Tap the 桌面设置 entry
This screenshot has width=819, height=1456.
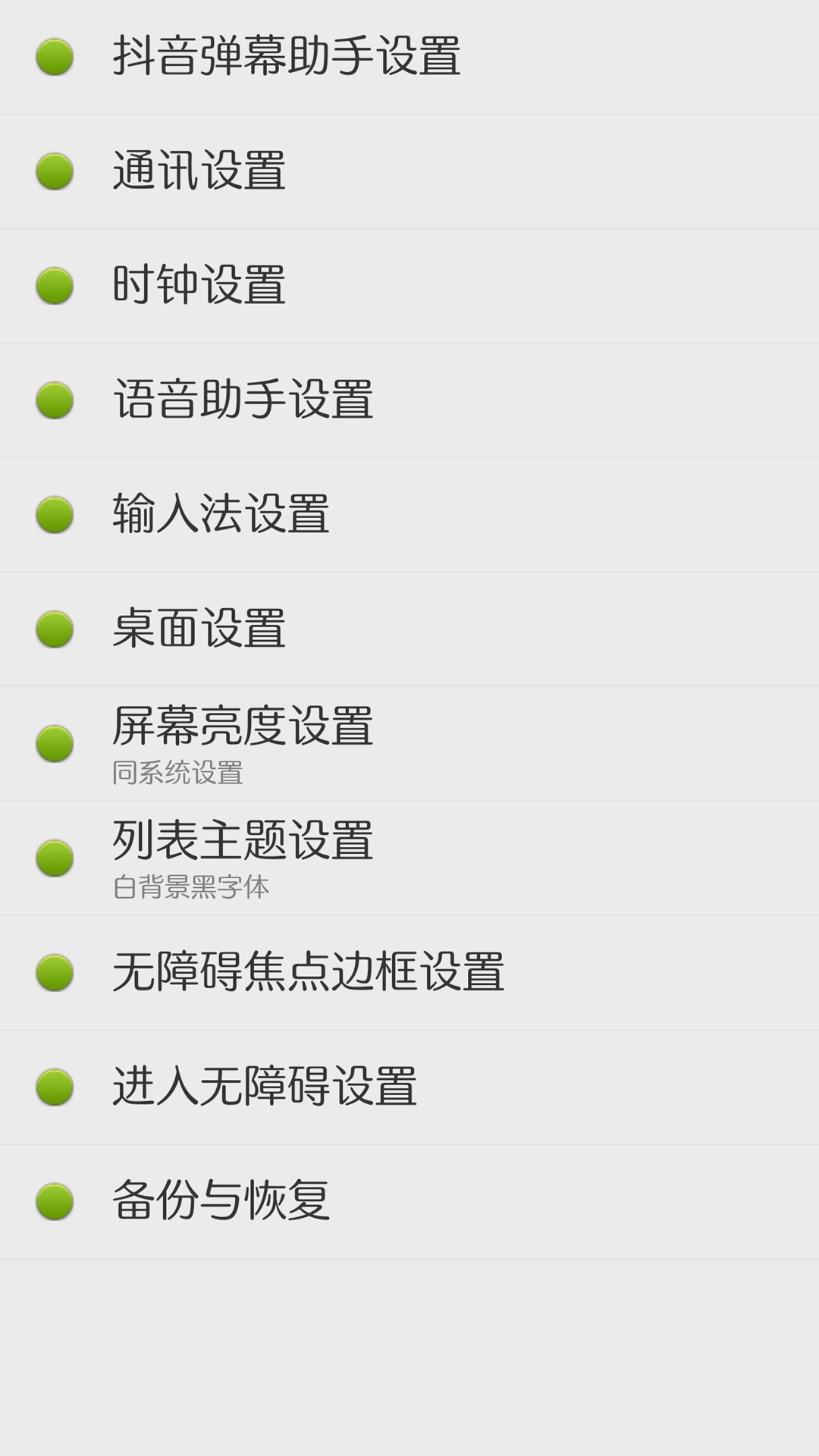point(199,629)
